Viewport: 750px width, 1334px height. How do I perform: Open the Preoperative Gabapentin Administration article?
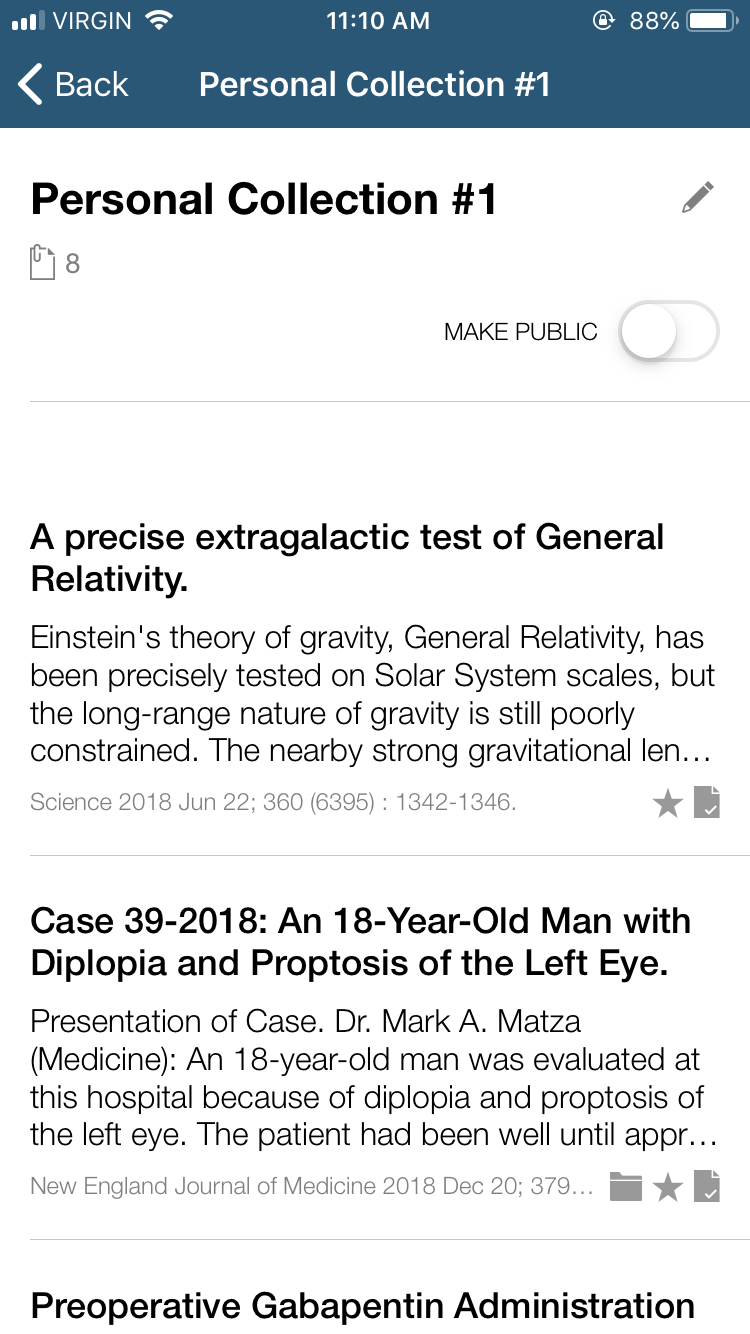362,1306
